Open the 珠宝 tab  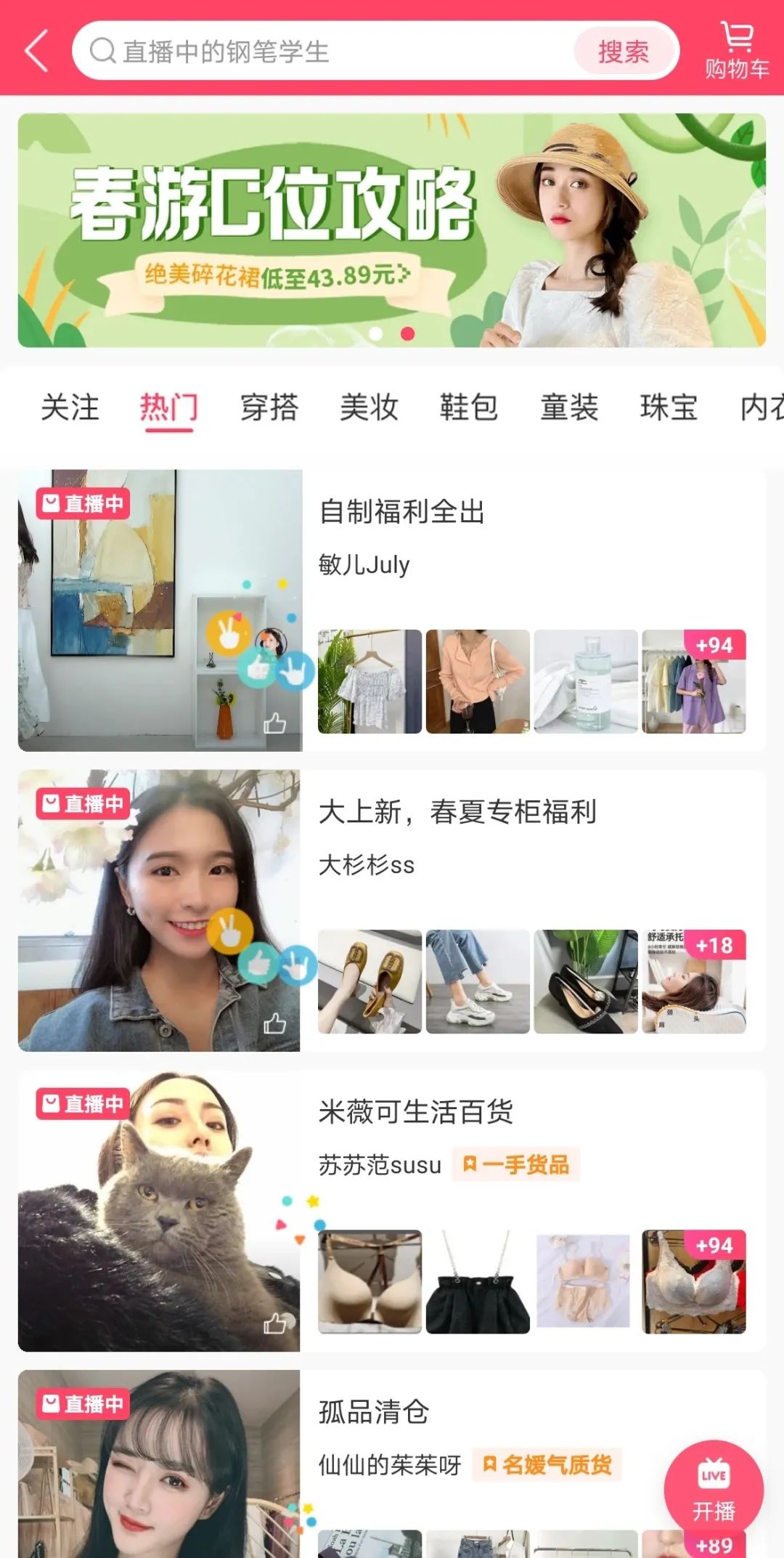(x=669, y=407)
